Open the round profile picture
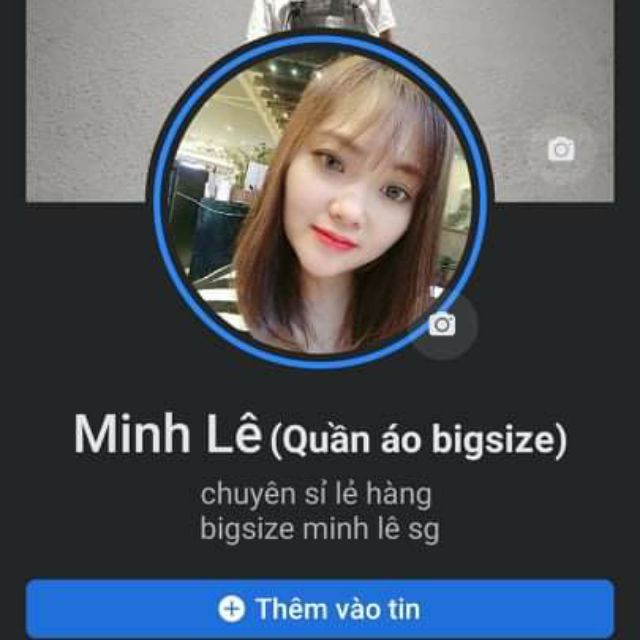This screenshot has height=640, width=640. tap(319, 200)
